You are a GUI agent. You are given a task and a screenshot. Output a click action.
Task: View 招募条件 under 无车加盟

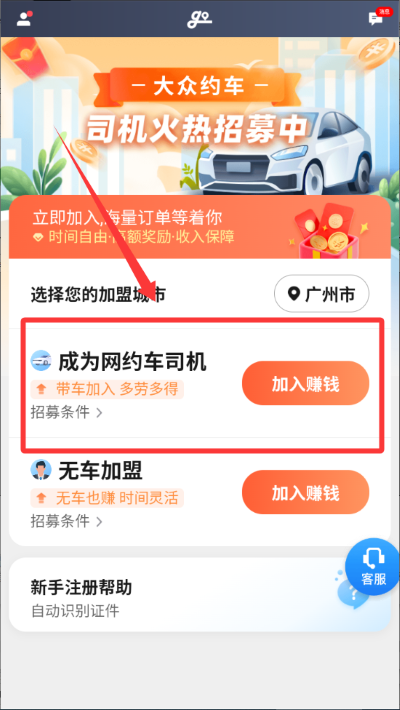[x=67, y=522]
